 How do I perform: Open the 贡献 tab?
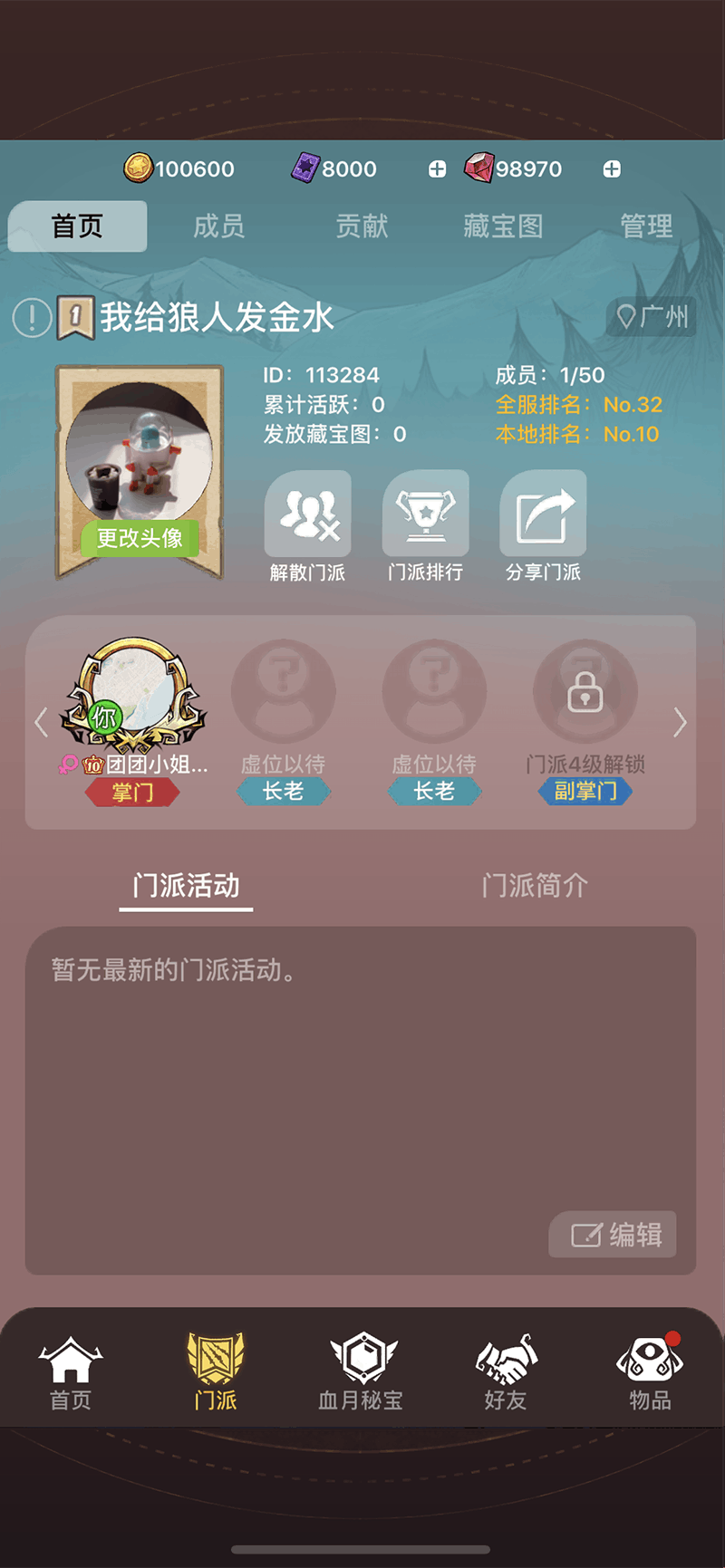coord(362,226)
